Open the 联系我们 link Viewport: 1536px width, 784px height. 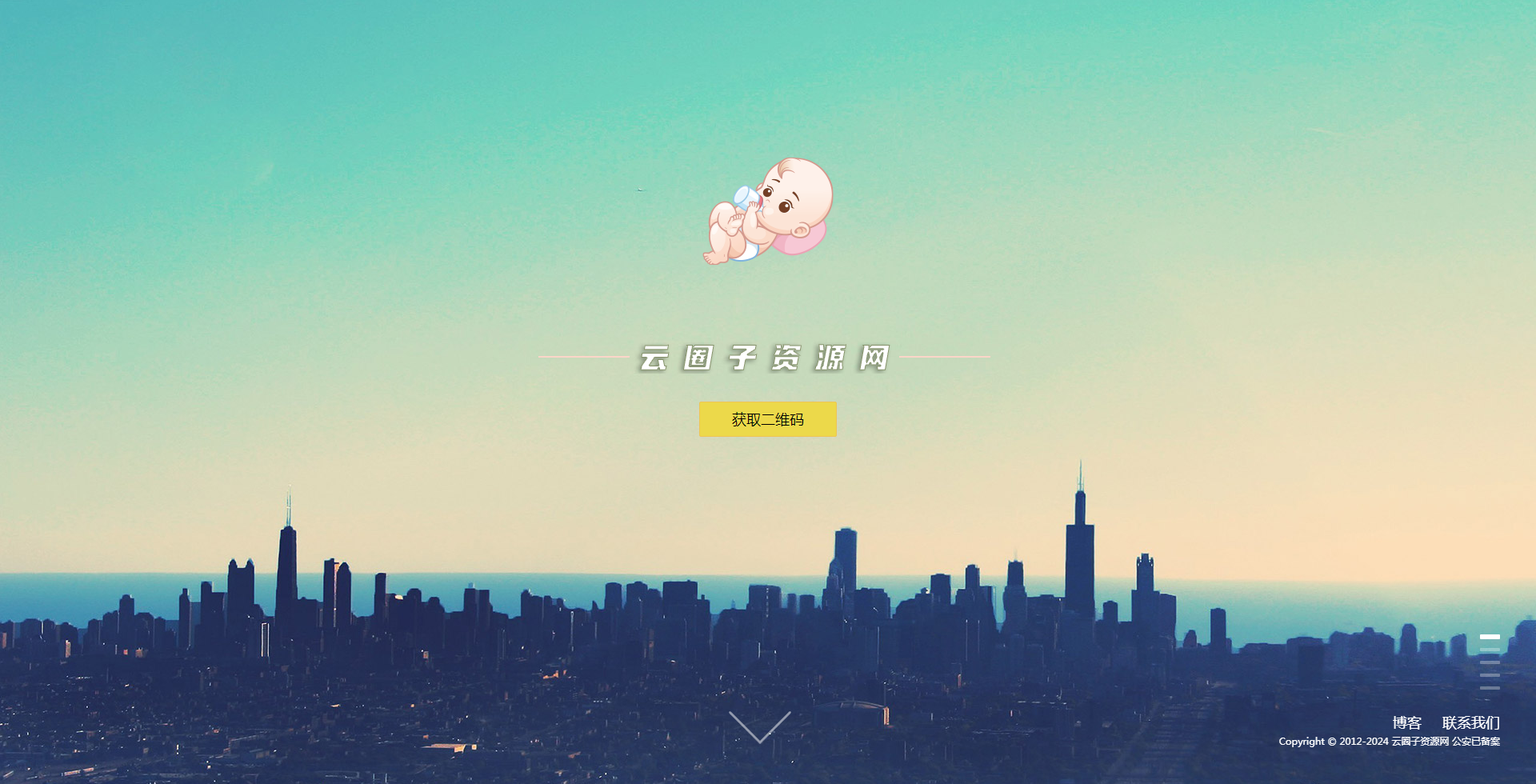[x=1470, y=723]
